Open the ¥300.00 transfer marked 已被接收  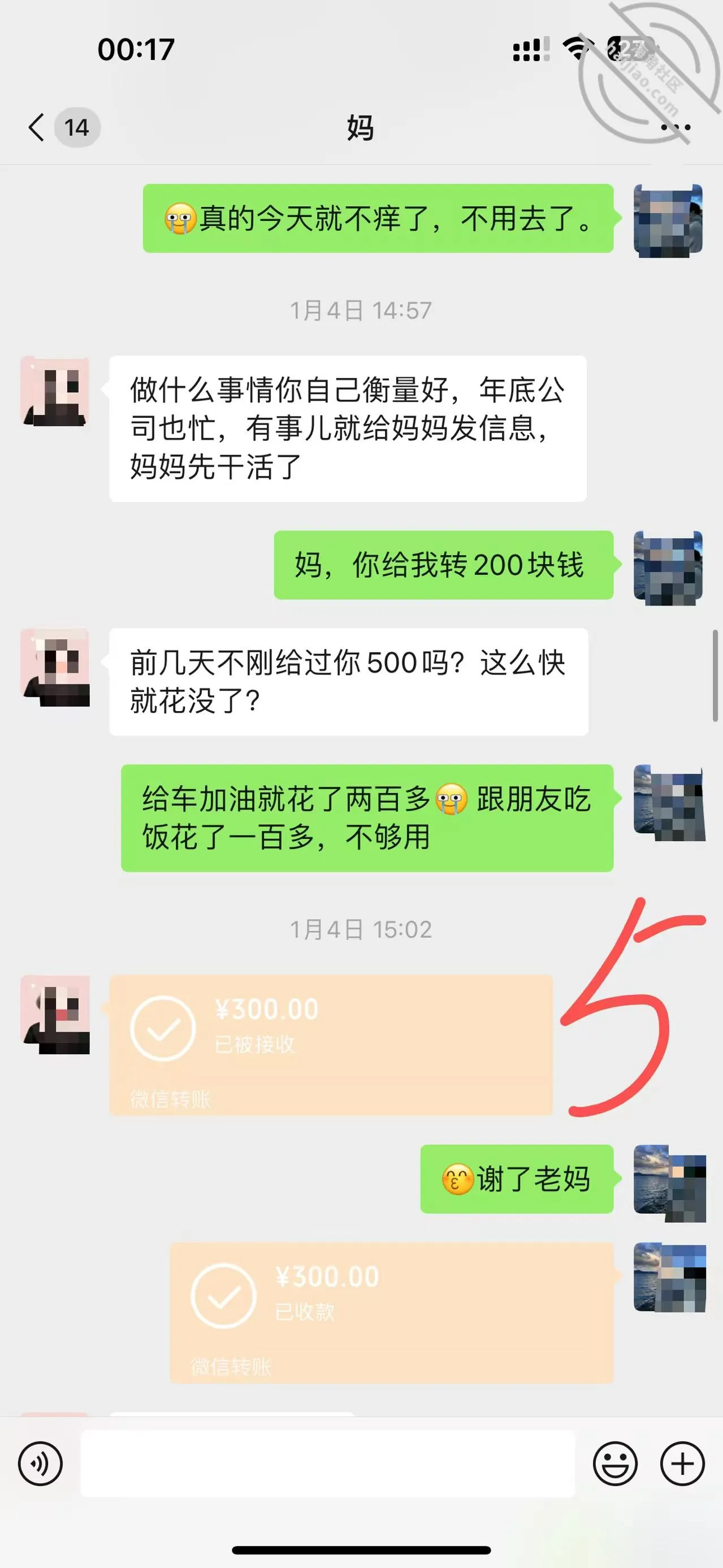(331, 1045)
